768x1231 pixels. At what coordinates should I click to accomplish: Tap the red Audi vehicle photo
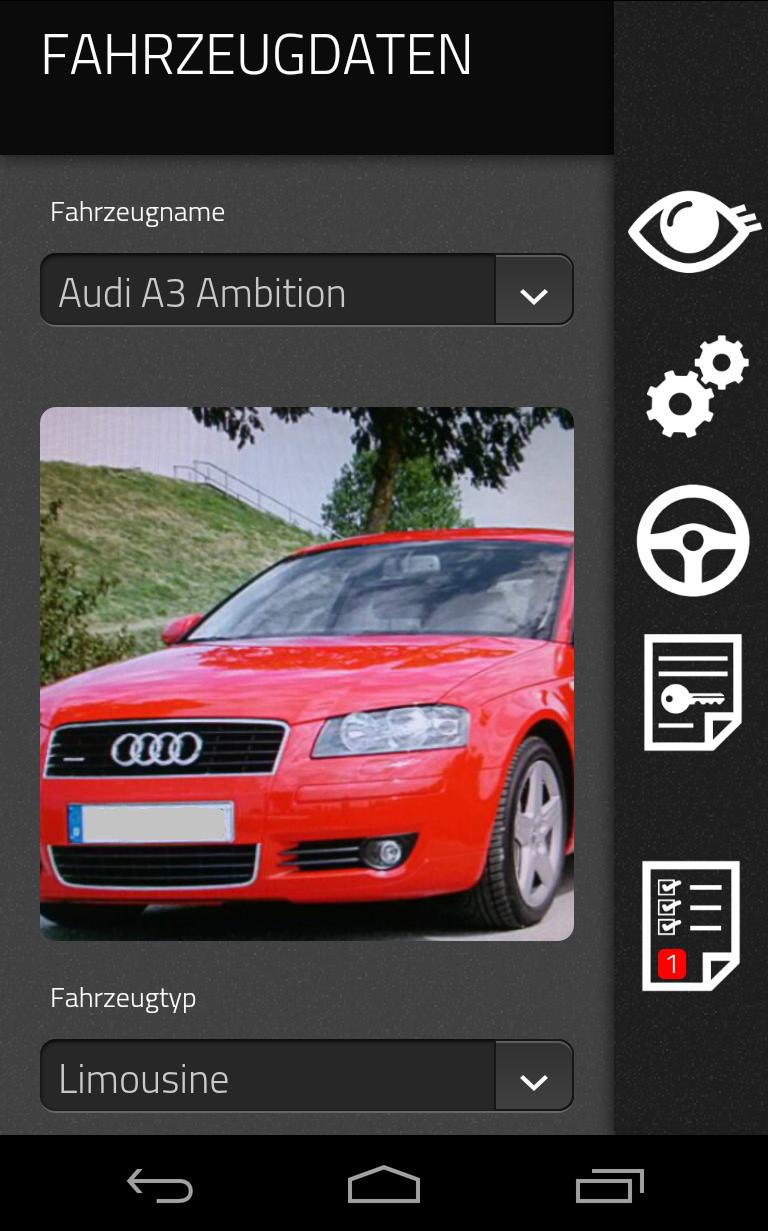306,673
